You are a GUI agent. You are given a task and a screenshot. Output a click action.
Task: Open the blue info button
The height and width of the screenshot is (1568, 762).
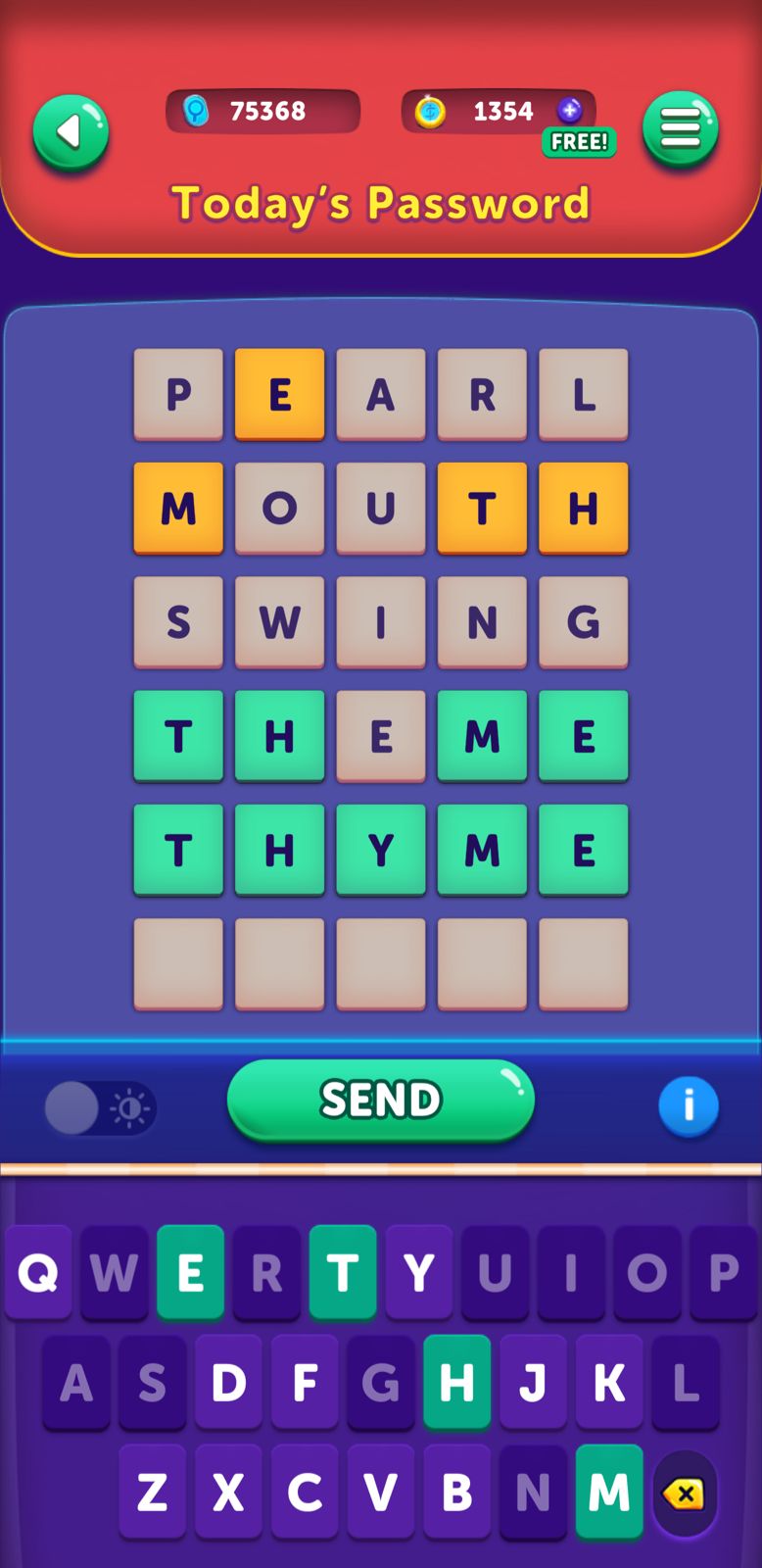point(689,1106)
